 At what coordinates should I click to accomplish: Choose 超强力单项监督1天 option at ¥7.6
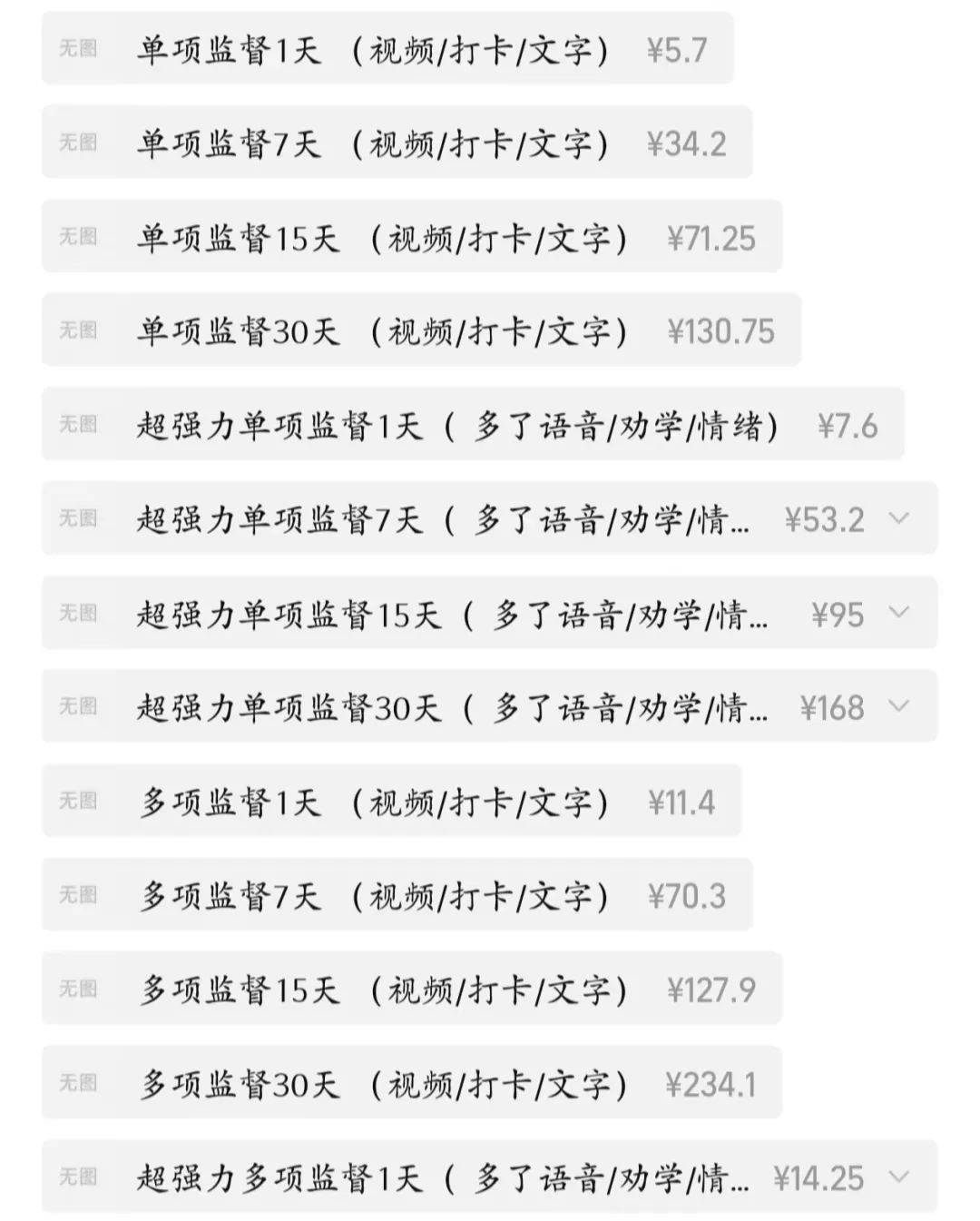472,425
